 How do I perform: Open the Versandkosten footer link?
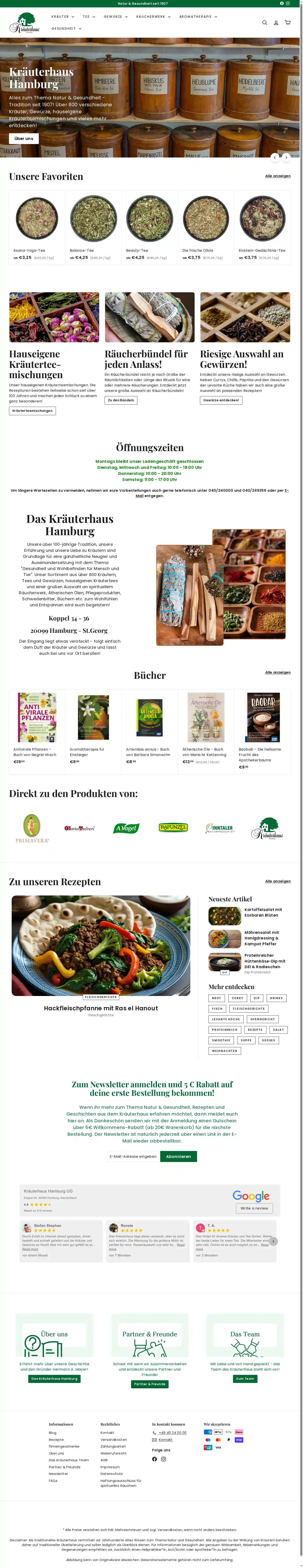coord(114,1439)
